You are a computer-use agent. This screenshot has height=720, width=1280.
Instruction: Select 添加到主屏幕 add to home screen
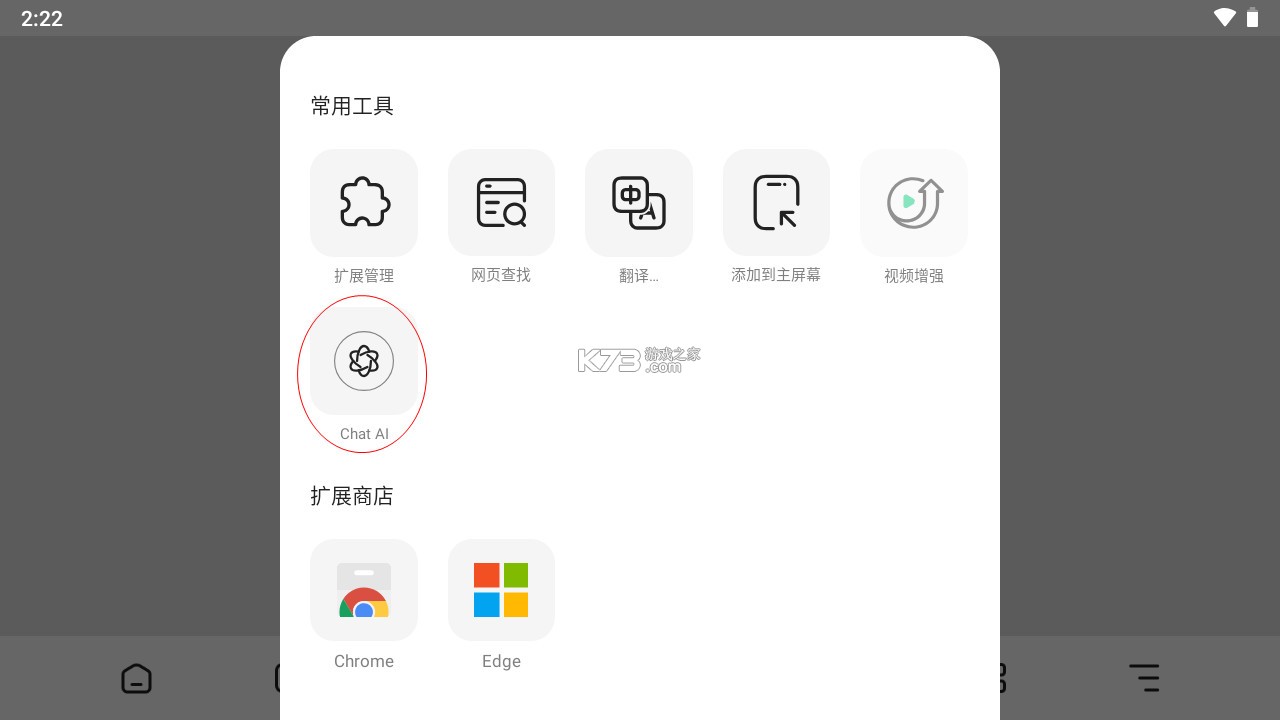[776, 203]
